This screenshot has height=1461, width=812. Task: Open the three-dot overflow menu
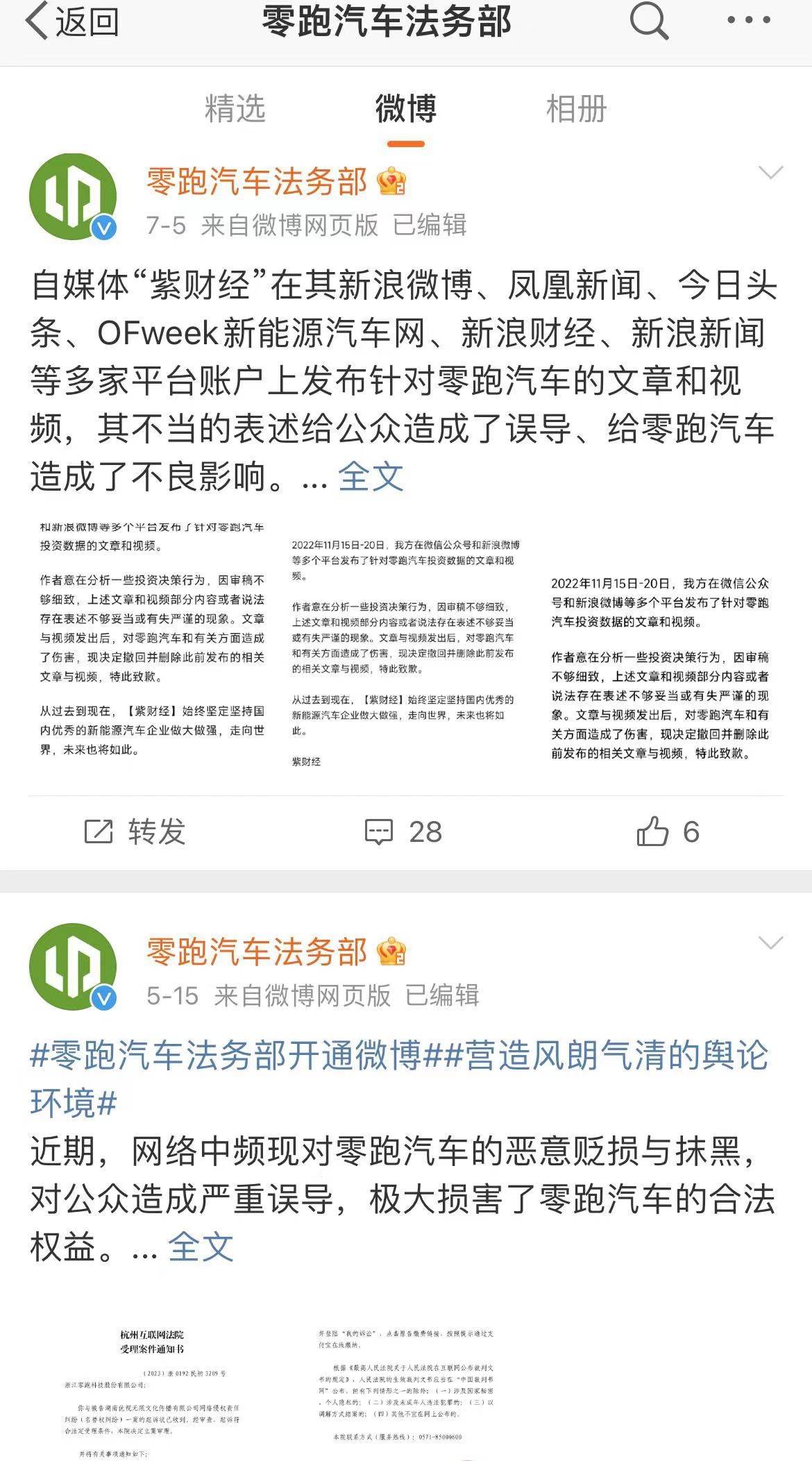tap(748, 21)
